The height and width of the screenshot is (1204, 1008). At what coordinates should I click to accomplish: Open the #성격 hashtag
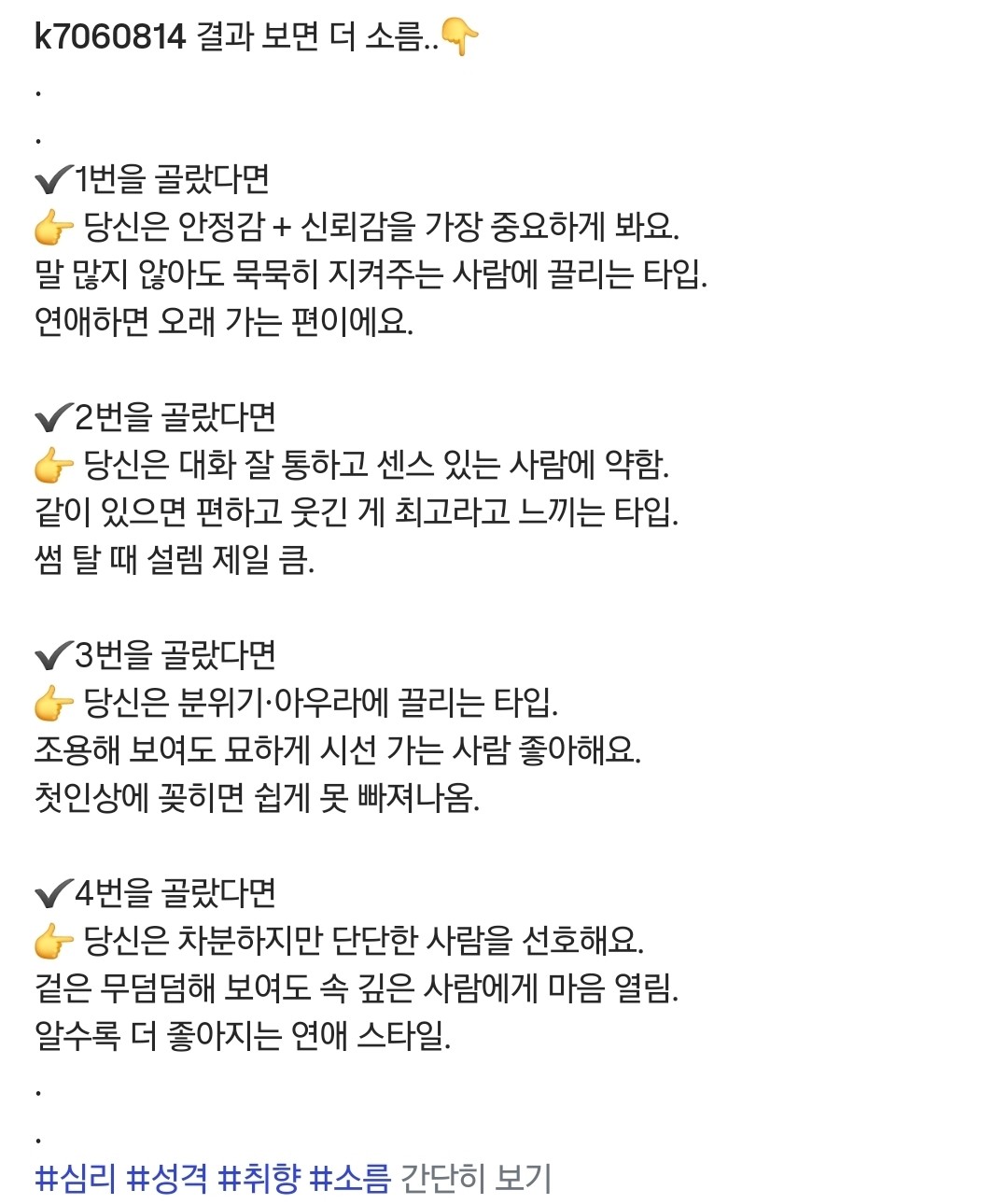(167, 1178)
